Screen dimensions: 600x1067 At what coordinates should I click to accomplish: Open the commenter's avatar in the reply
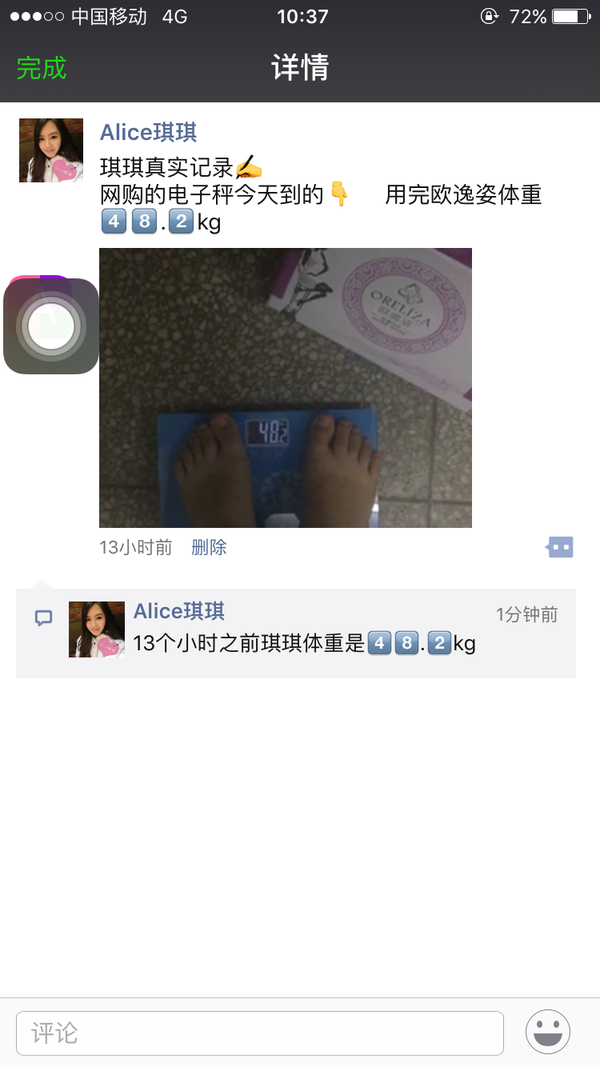97,629
